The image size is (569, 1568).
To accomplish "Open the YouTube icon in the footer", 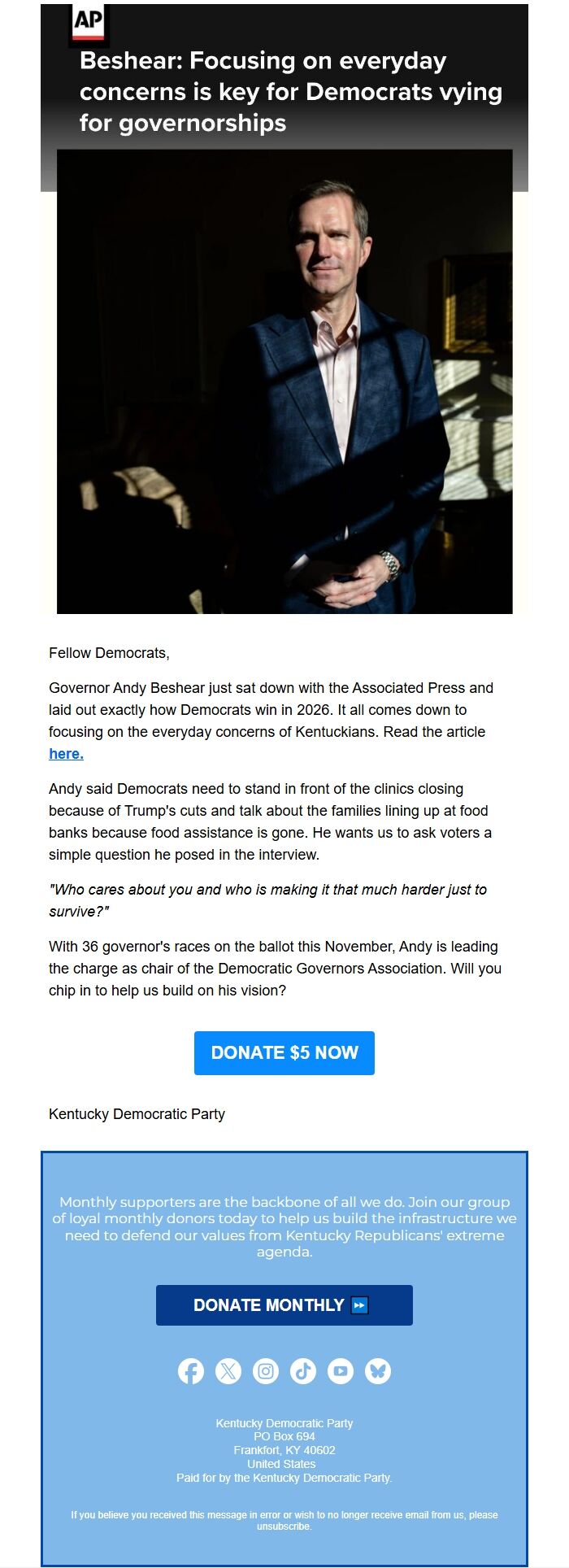I will (341, 1371).
